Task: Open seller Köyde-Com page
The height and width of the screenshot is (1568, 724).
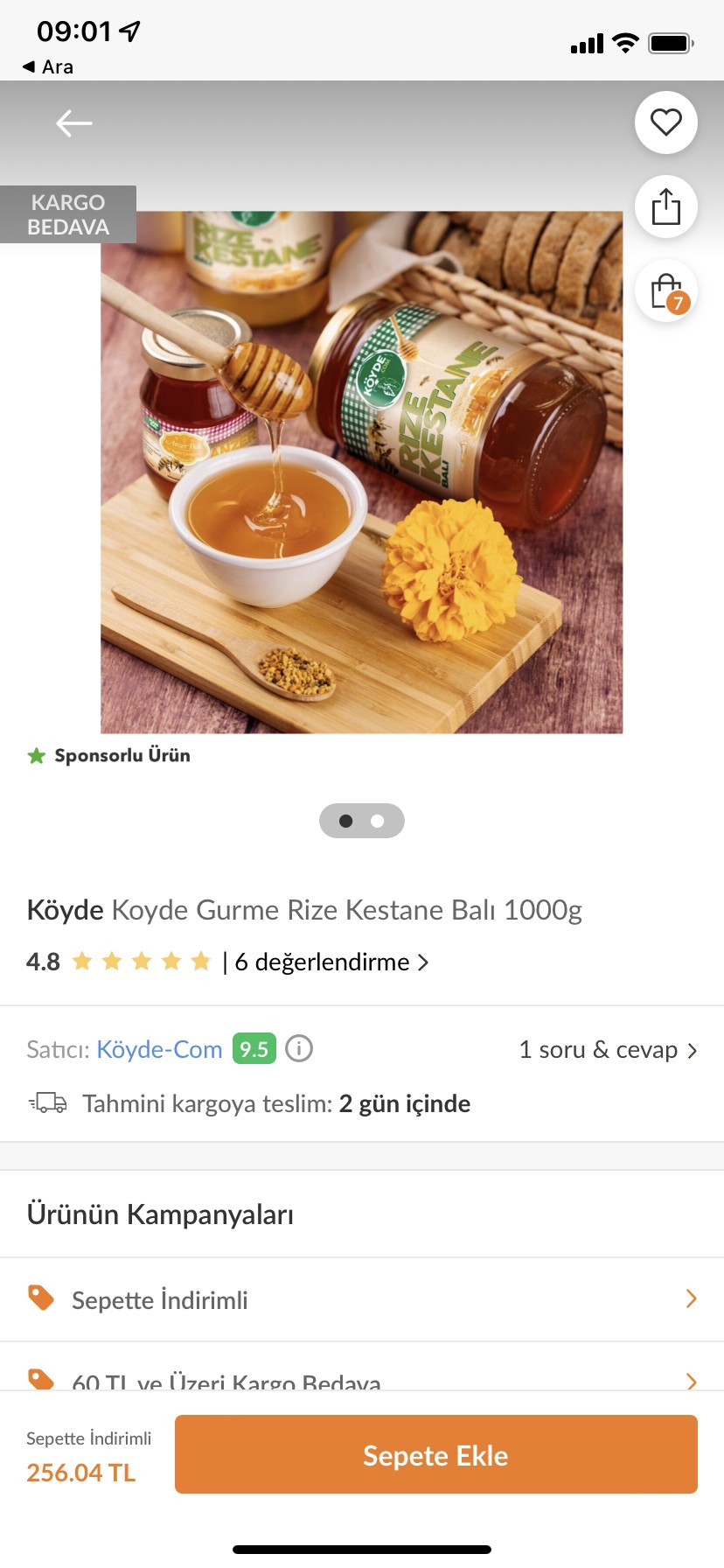Action: [x=159, y=1049]
